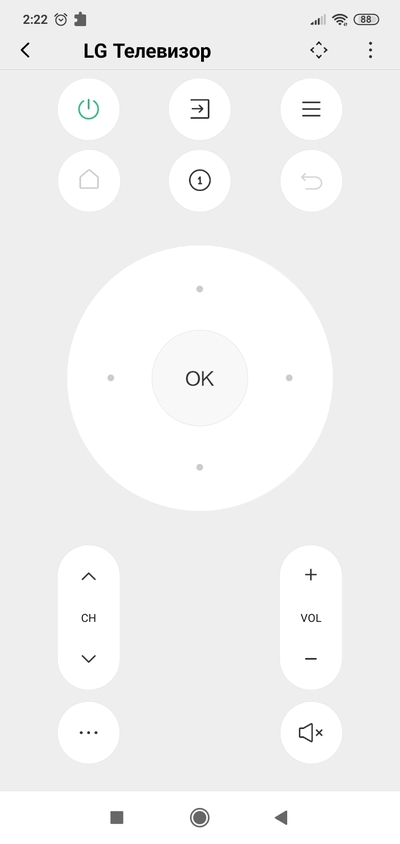Tap the system home button
400x844 pixels.
coord(200,818)
